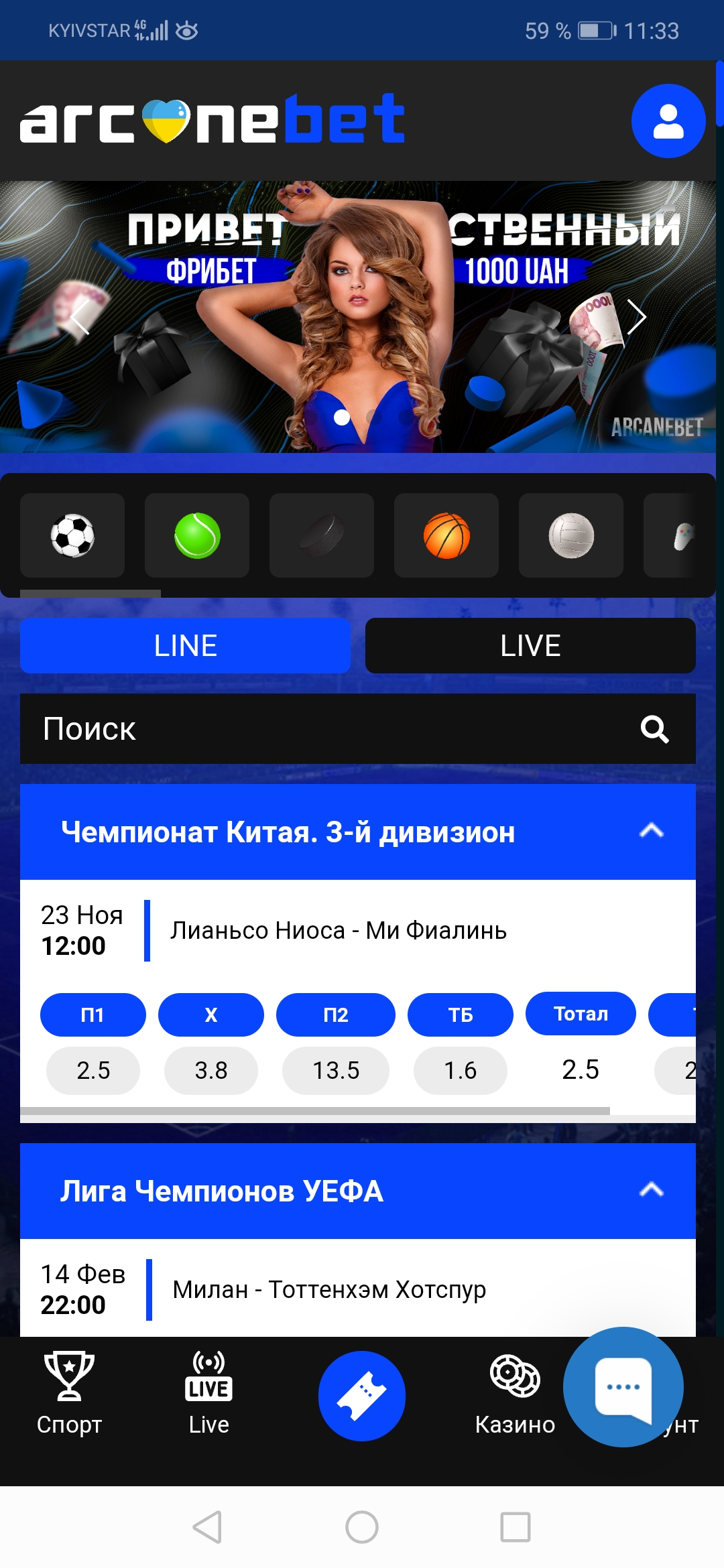Screen dimensions: 724x1568
Task: Bet on П1 at odds 2.5
Action: (x=93, y=1070)
